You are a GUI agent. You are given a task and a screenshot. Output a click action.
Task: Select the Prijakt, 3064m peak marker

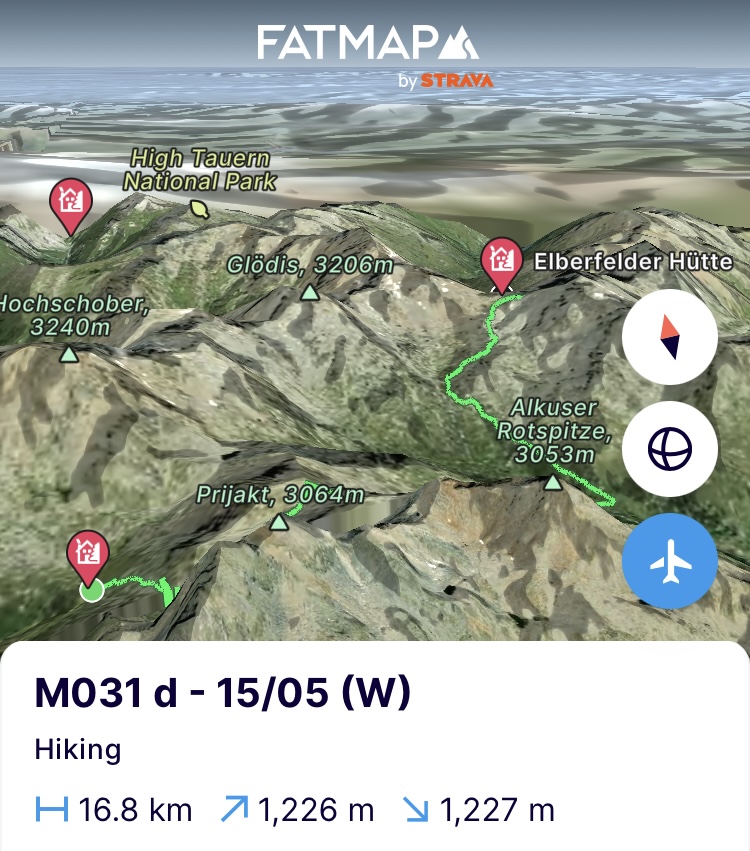(x=279, y=522)
